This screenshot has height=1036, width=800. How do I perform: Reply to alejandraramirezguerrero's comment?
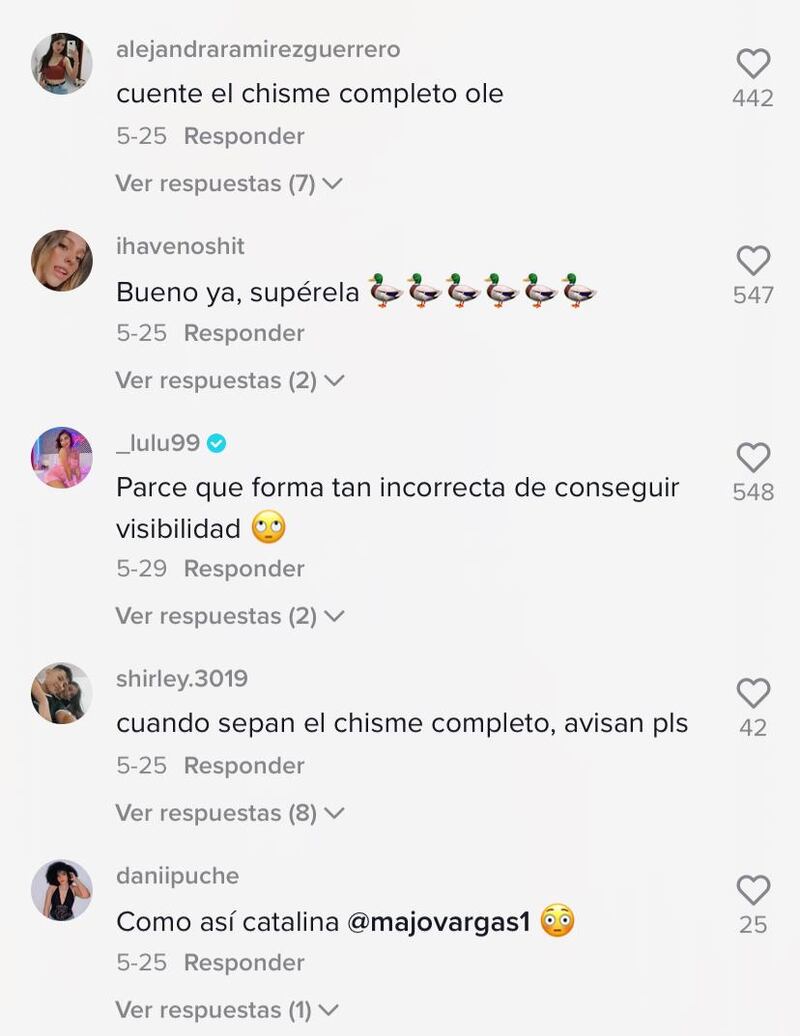(244, 136)
